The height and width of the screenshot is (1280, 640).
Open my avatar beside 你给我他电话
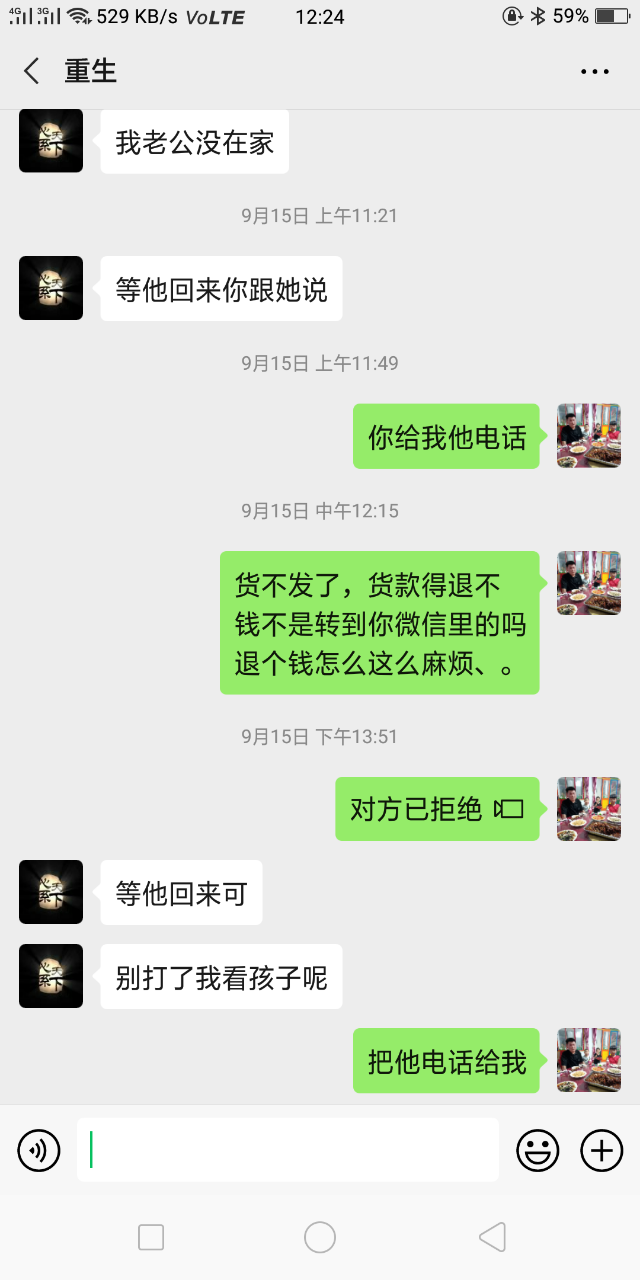(x=588, y=436)
